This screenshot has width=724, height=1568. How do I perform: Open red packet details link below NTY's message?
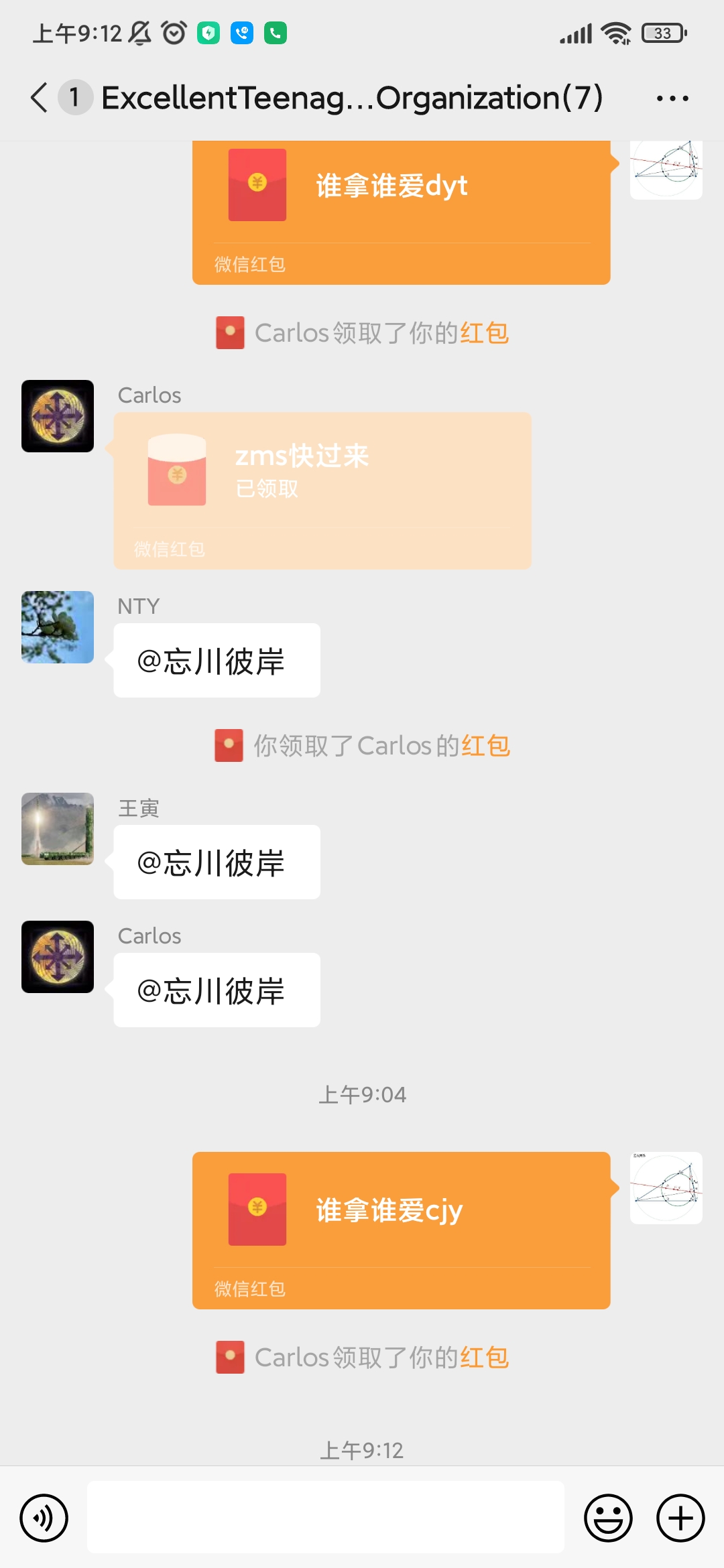485,746
